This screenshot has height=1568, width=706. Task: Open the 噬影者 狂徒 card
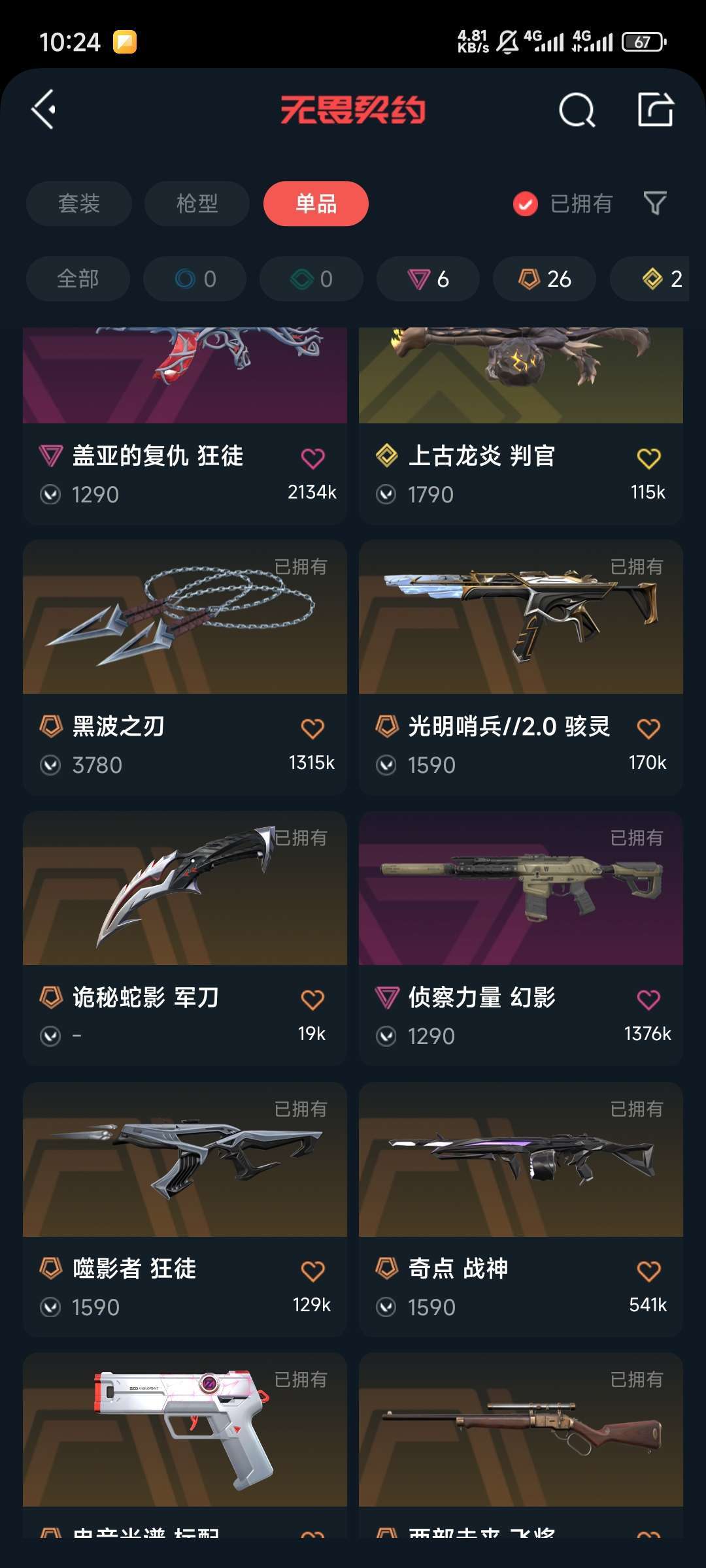[185, 1210]
